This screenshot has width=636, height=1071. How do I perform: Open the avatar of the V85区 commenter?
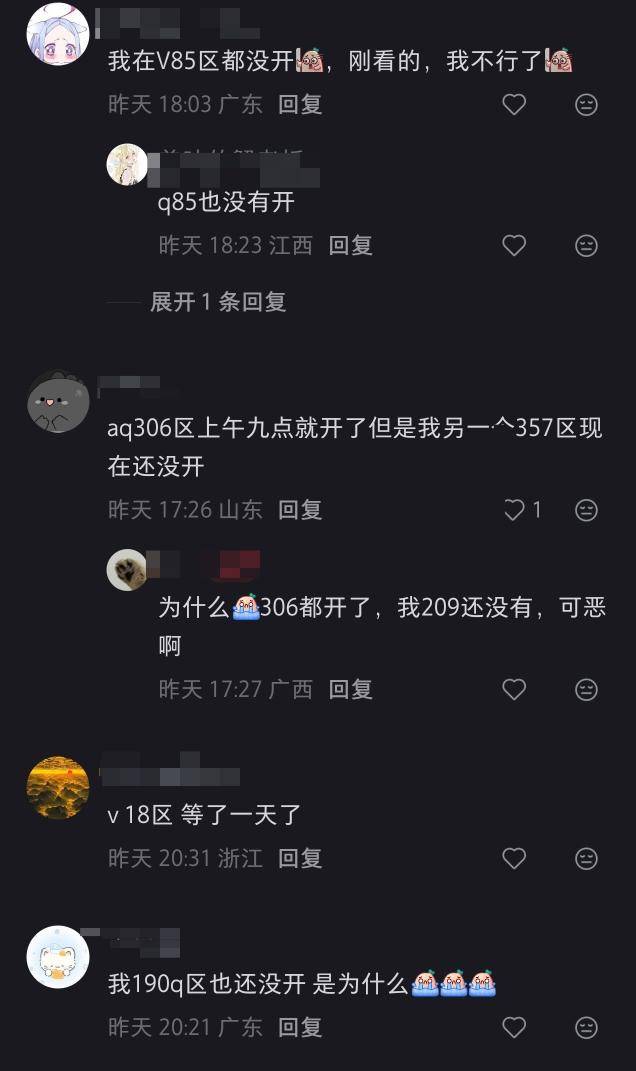coord(58,34)
